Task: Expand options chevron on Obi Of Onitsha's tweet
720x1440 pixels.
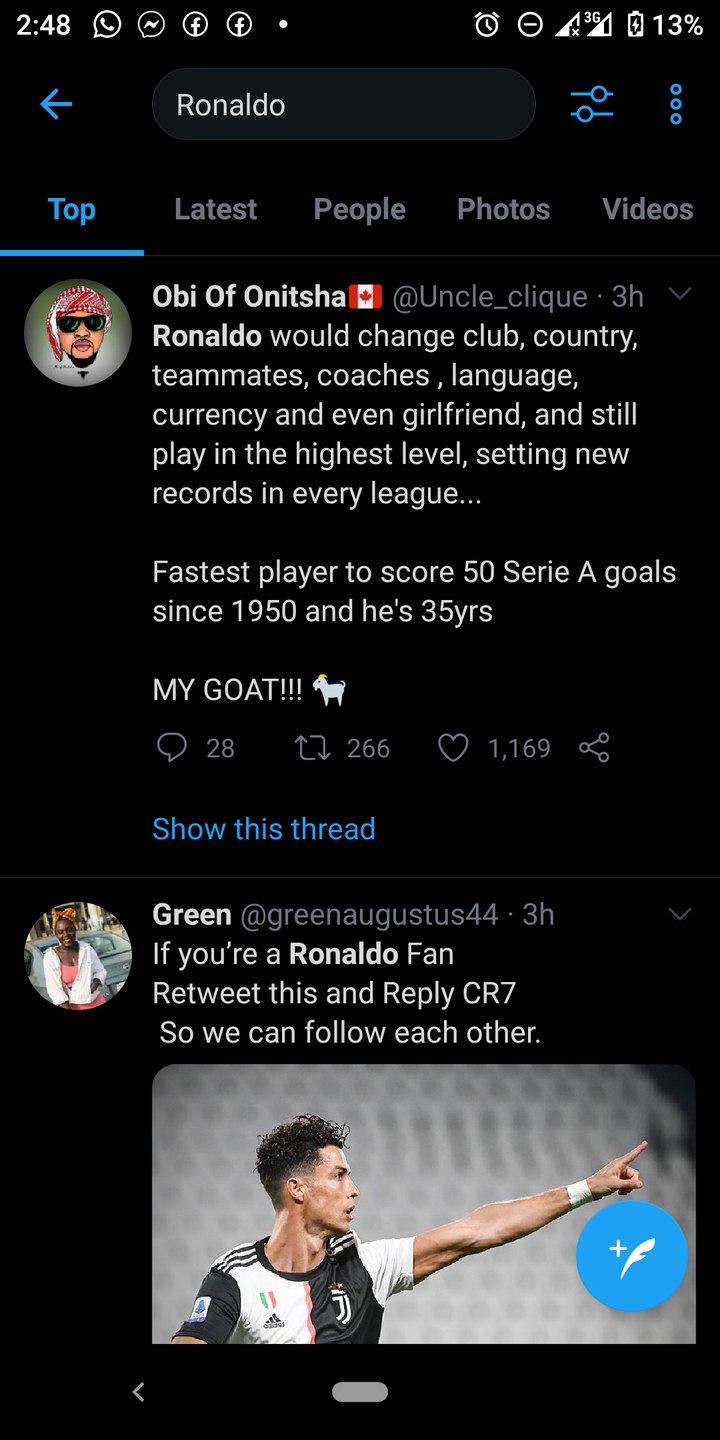Action: 680,294
